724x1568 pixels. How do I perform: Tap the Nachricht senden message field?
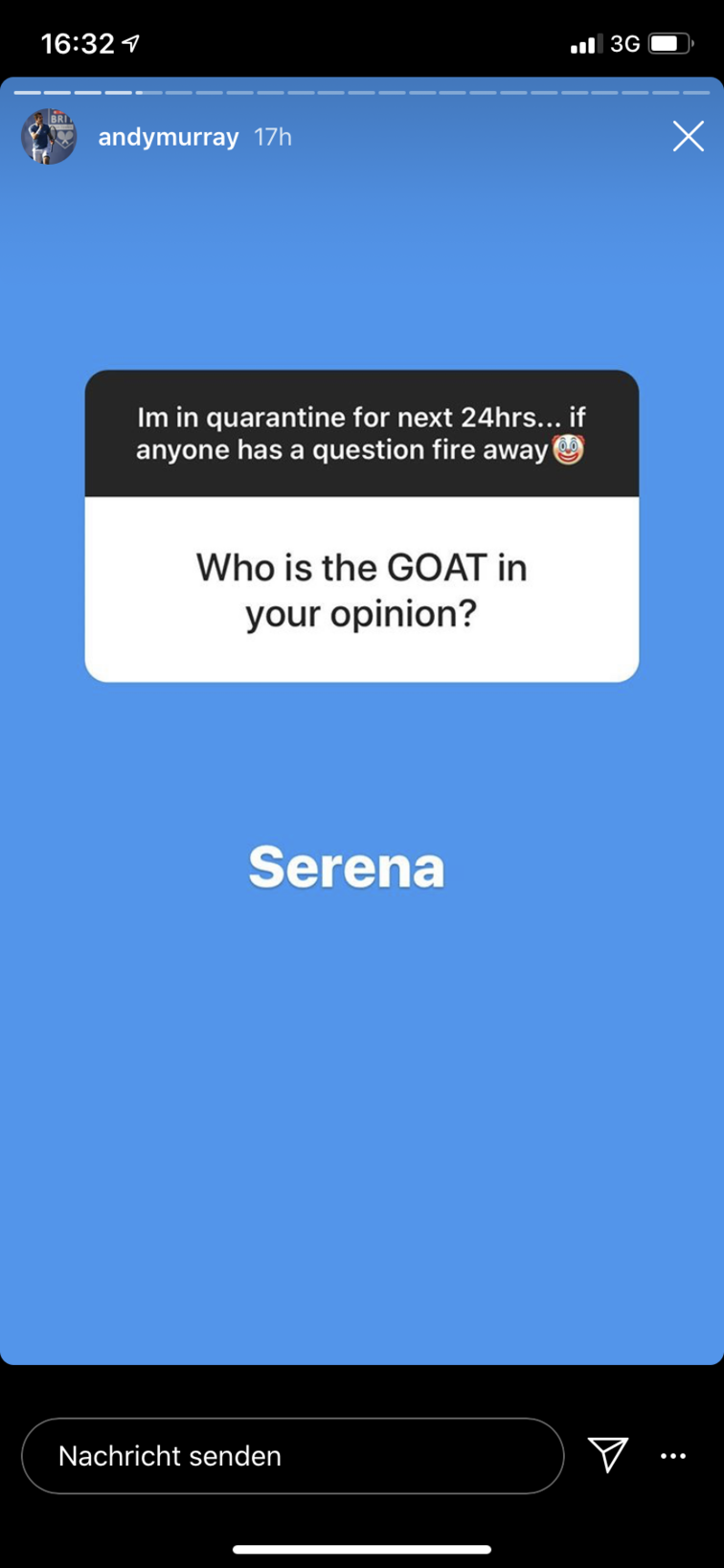pos(292,1455)
